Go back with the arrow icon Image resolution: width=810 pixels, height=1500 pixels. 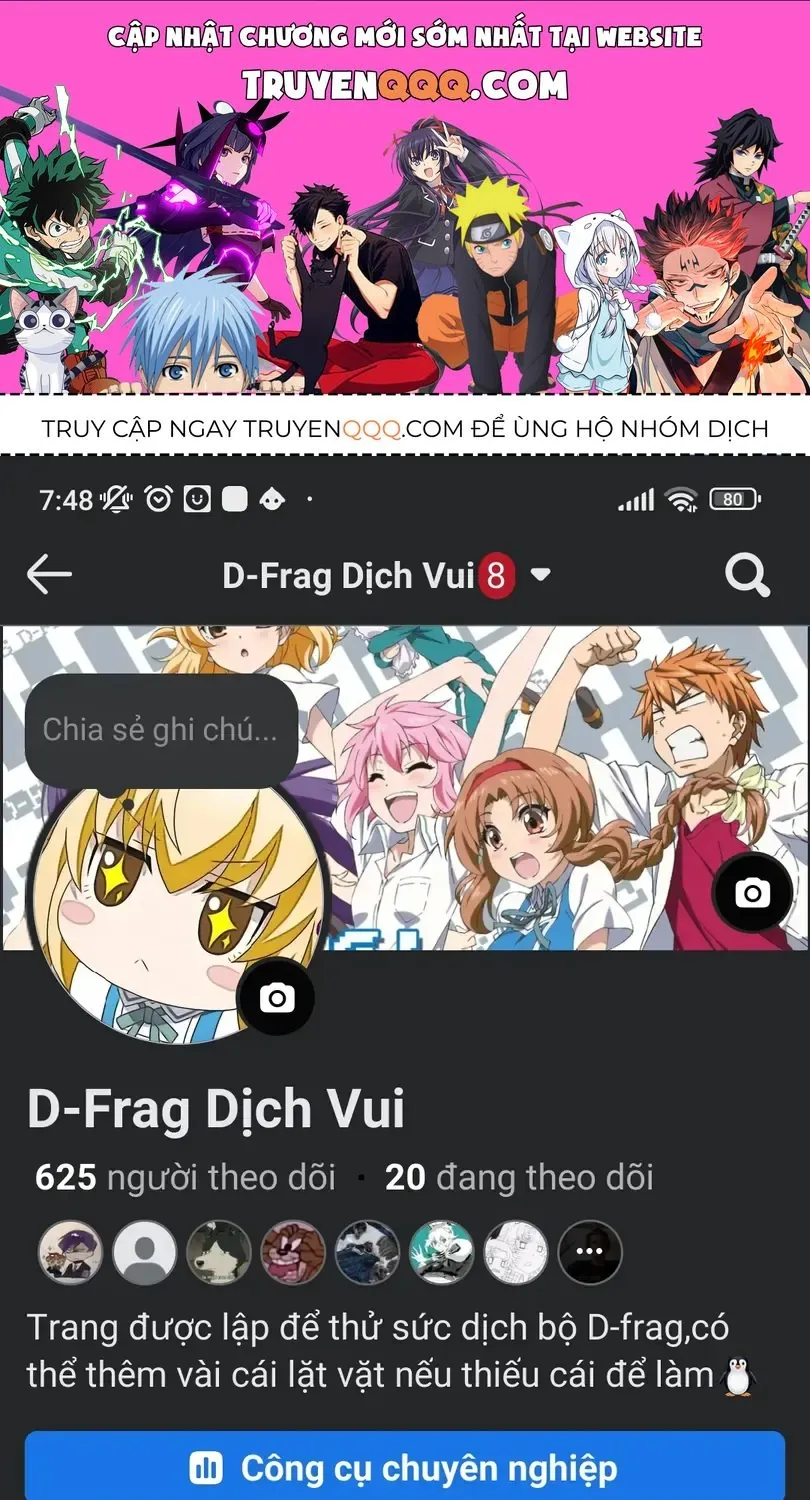tap(49, 574)
